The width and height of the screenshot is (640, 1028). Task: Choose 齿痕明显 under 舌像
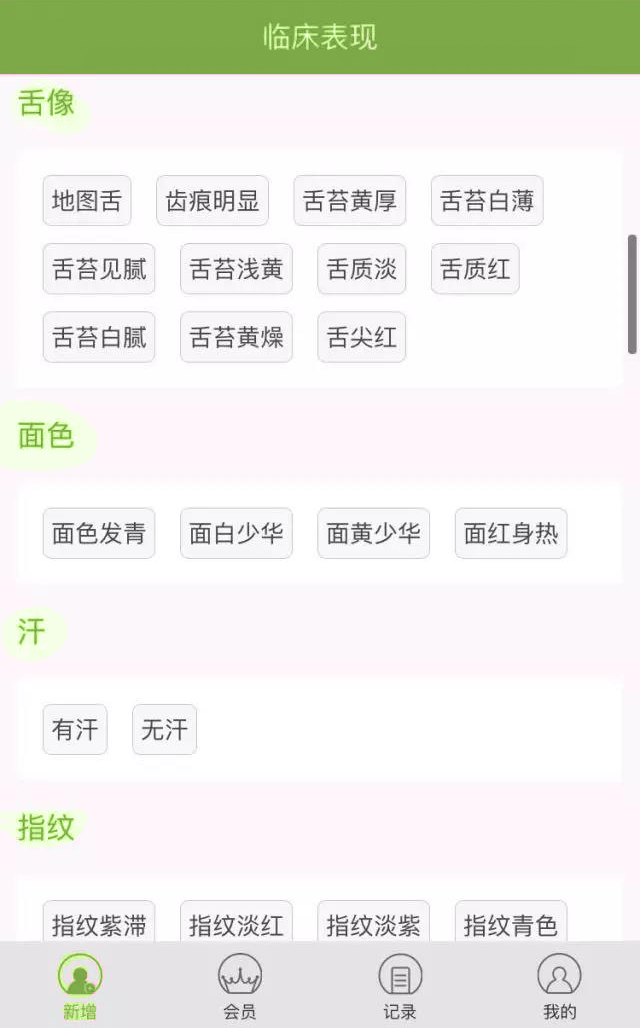pyautogui.click(x=212, y=201)
